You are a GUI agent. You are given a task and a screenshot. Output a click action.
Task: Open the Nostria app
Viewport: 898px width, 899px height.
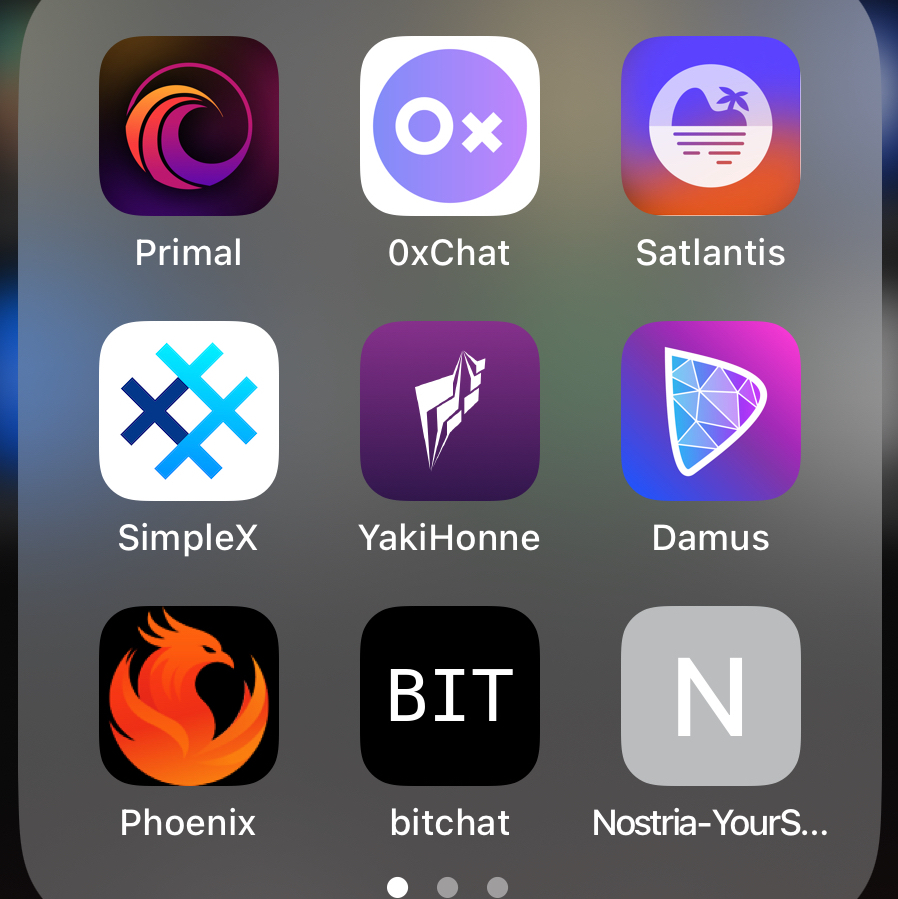(x=711, y=696)
